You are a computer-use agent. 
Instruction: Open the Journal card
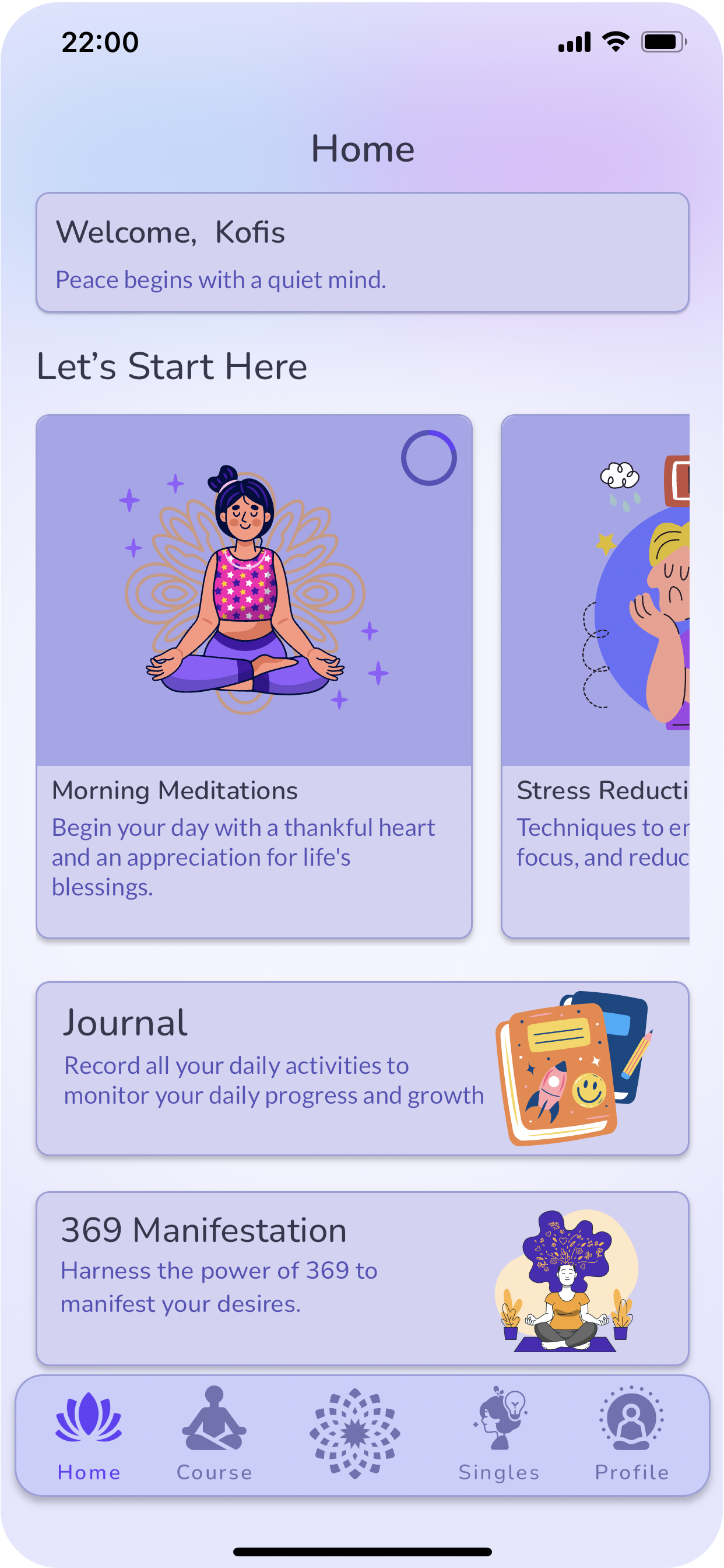(x=362, y=1068)
